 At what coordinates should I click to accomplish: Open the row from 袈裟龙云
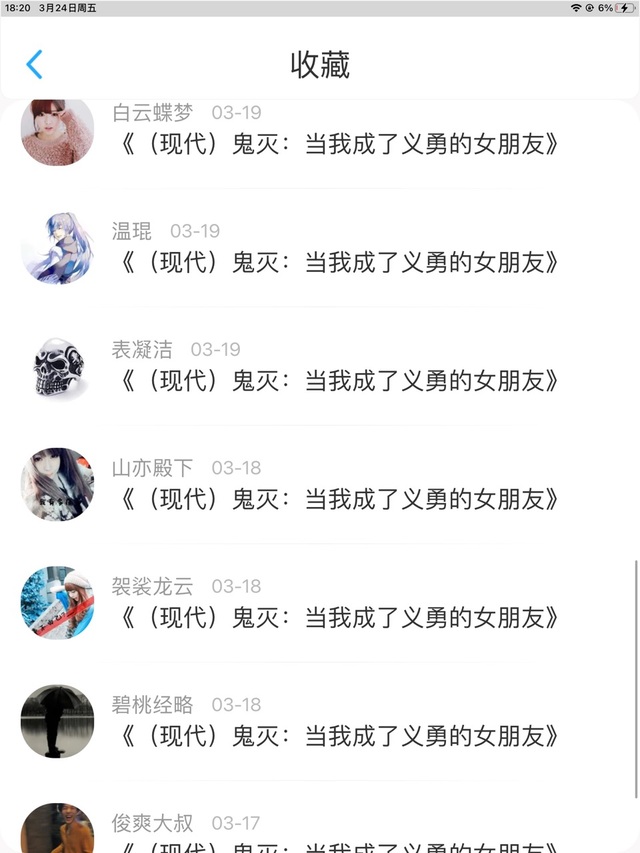pyautogui.click(x=338, y=617)
